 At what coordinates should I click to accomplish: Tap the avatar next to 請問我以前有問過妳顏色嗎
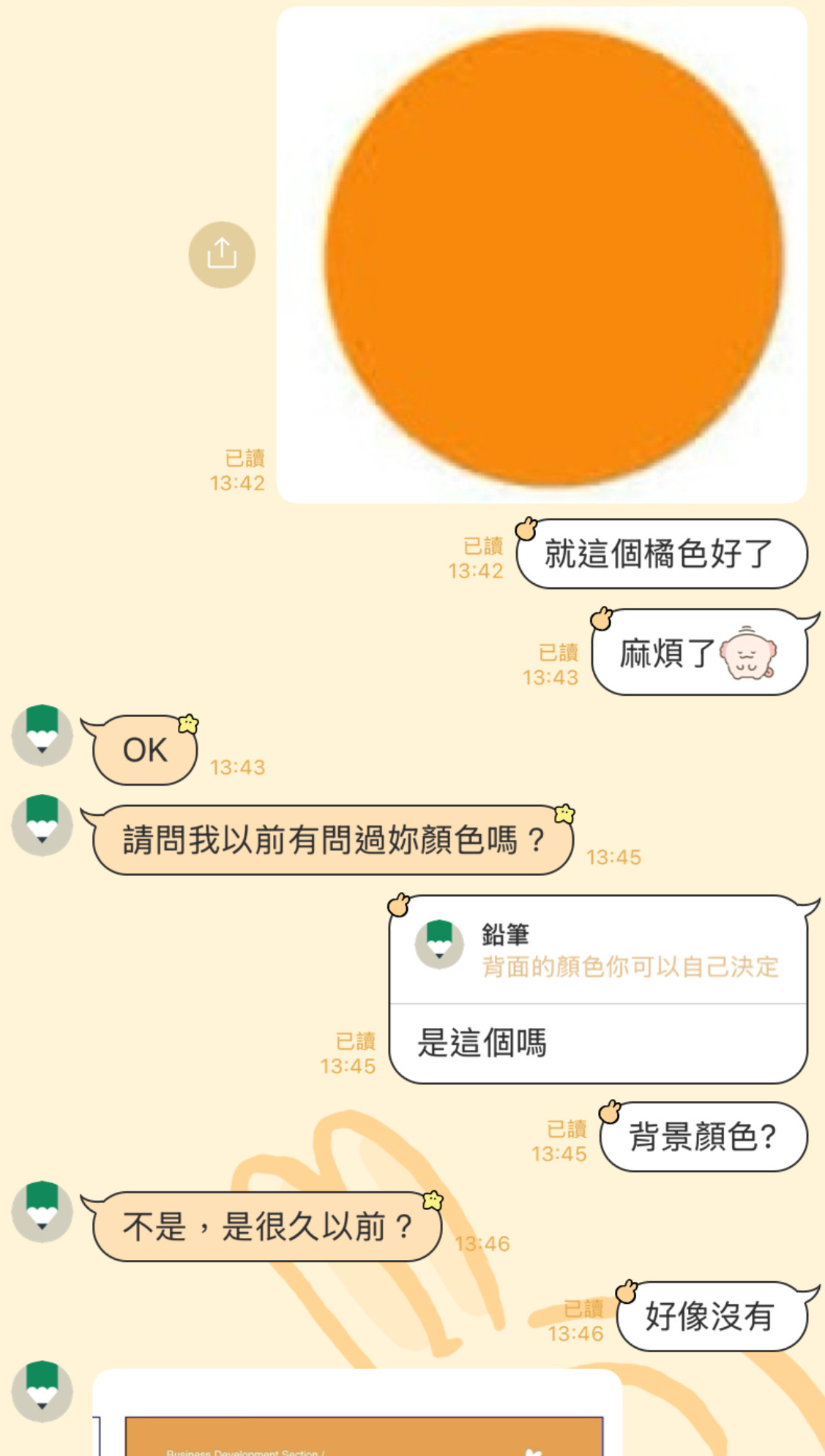pyautogui.click(x=42, y=825)
